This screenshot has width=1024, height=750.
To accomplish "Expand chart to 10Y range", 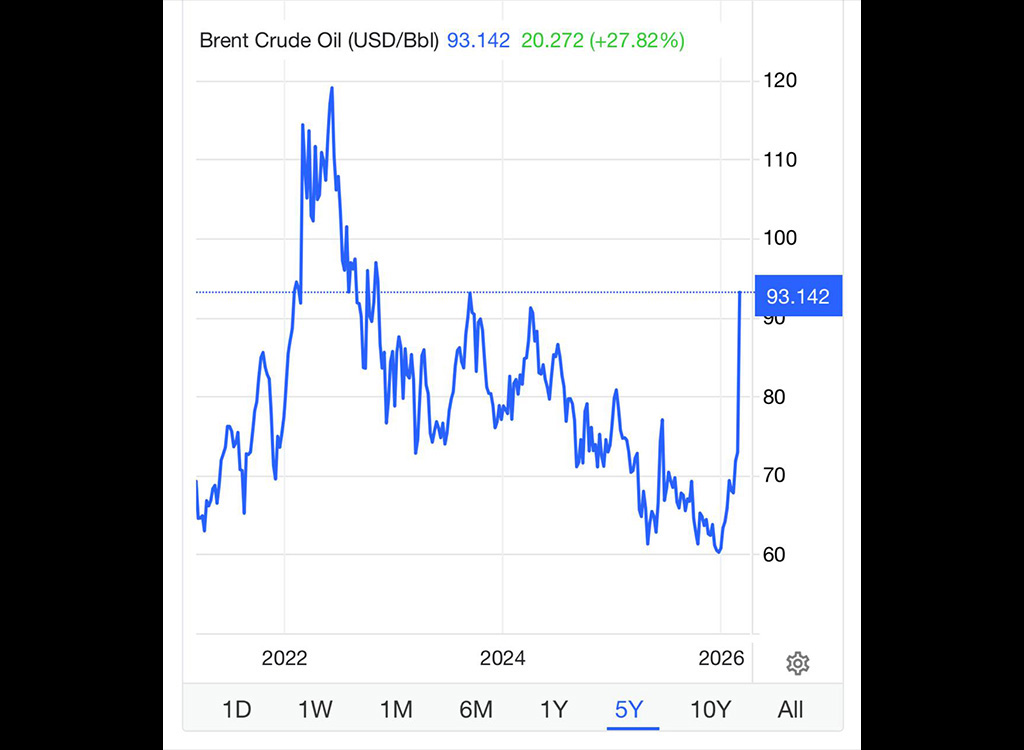I will point(710,710).
